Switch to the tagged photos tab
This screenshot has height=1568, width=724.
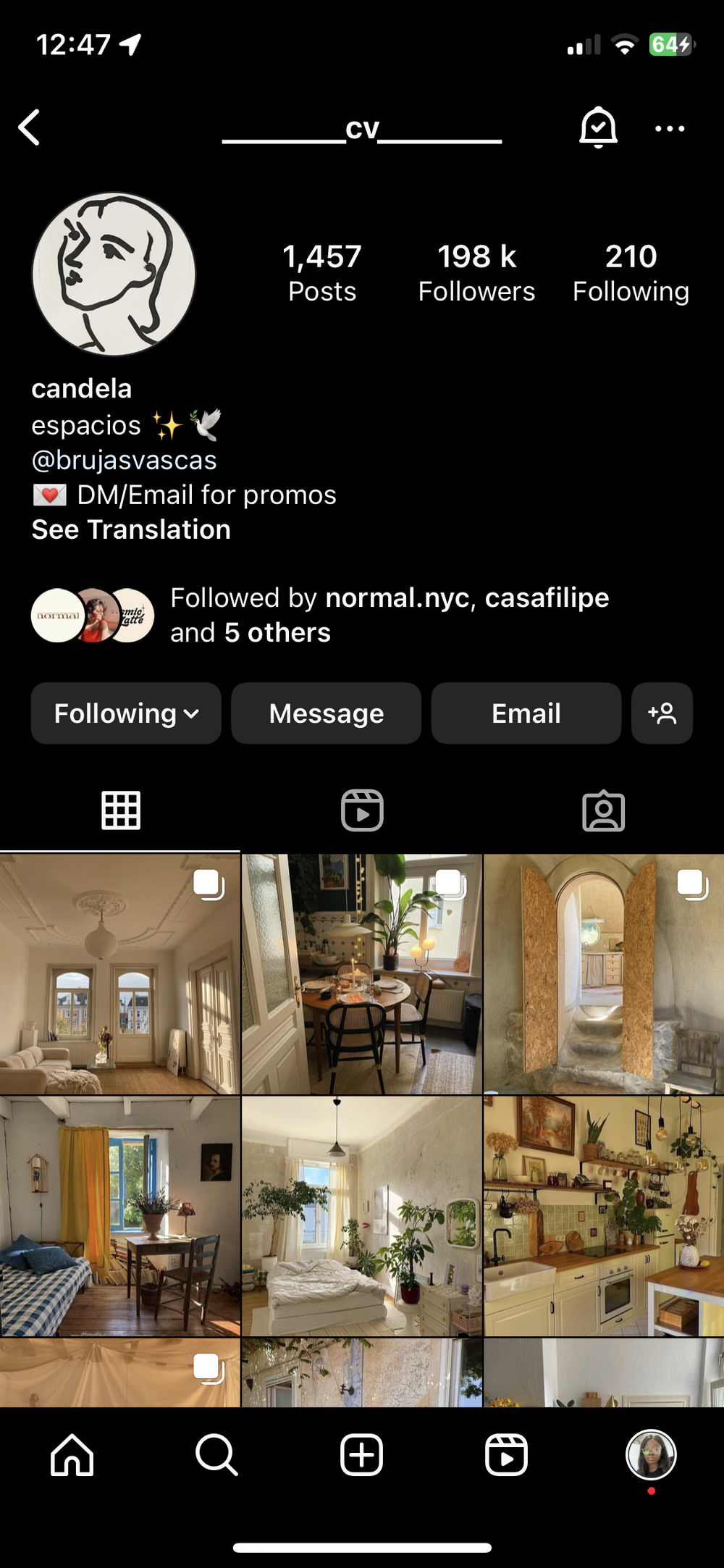(603, 810)
